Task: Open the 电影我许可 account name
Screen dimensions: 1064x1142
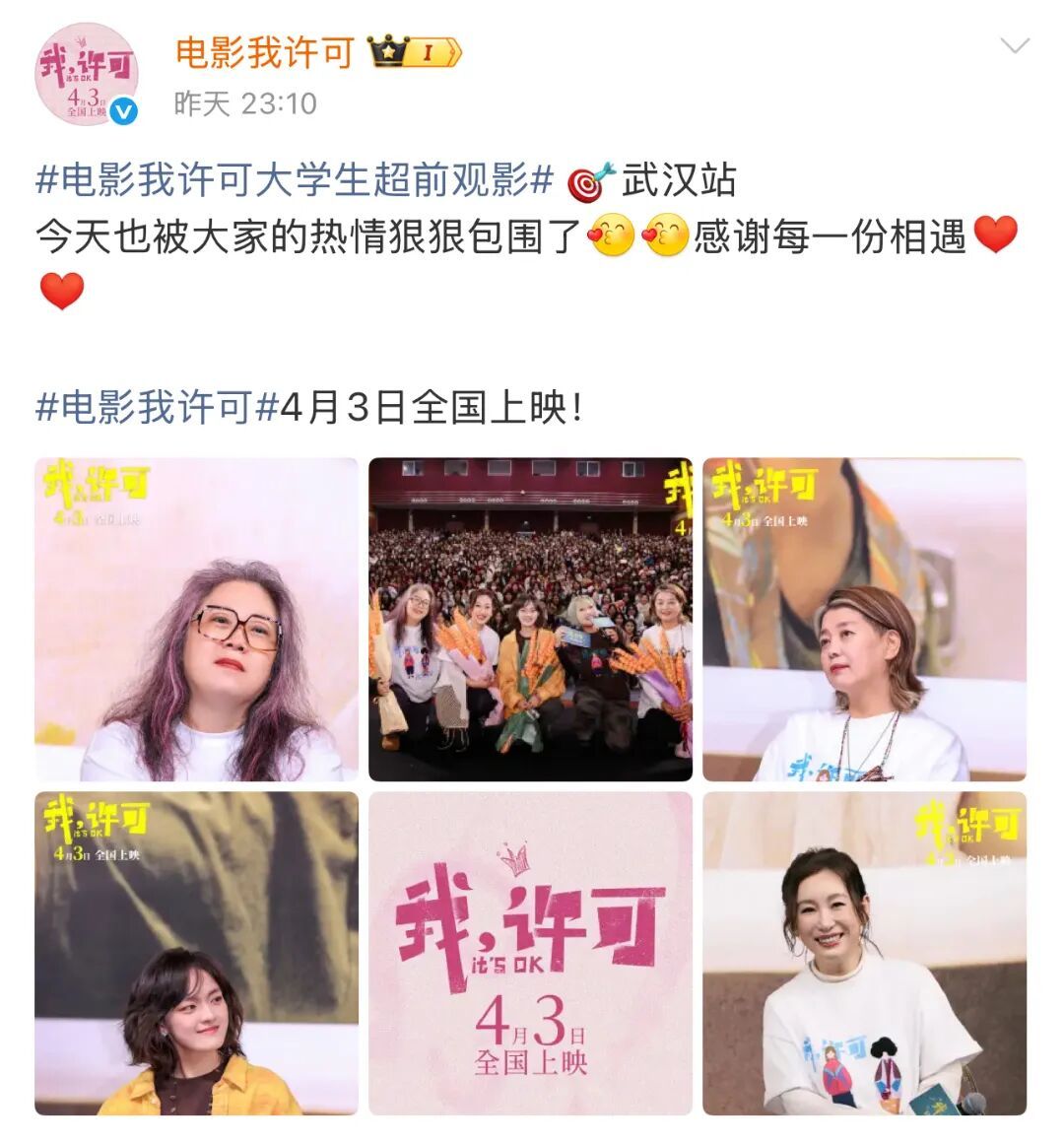Action: 264,52
